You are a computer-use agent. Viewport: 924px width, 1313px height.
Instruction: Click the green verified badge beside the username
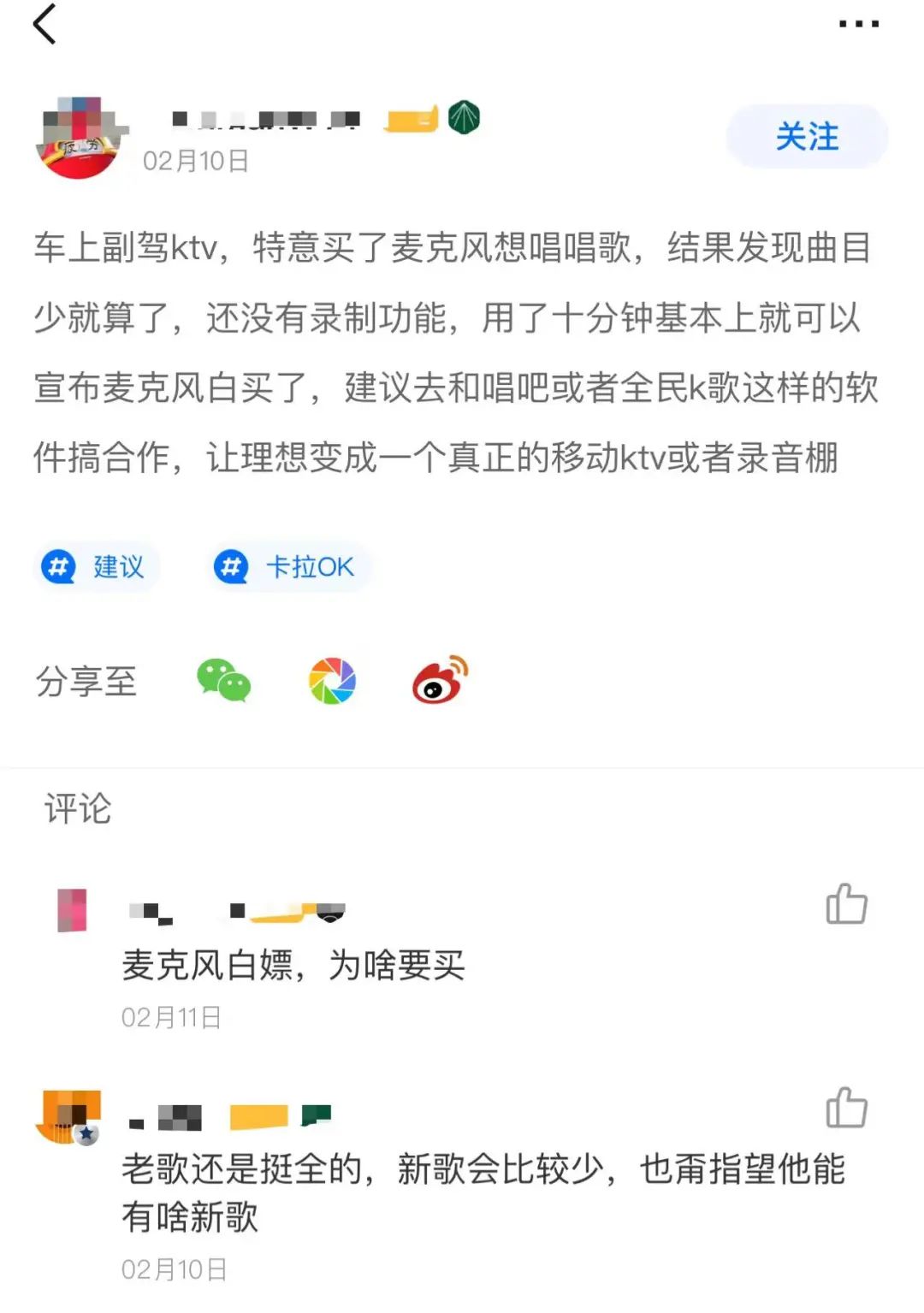pyautogui.click(x=466, y=117)
